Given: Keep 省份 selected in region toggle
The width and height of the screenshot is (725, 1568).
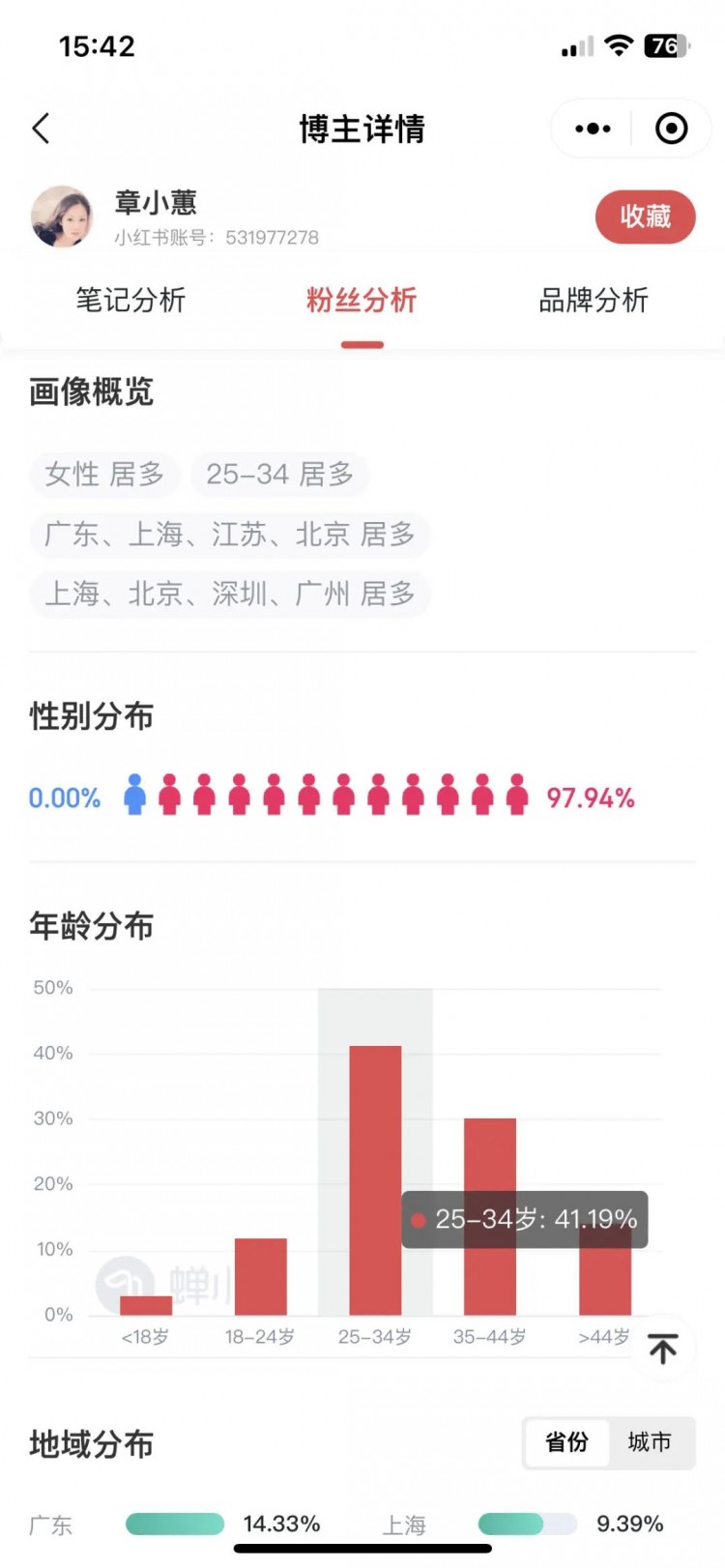Looking at the screenshot, I should point(566,1443).
